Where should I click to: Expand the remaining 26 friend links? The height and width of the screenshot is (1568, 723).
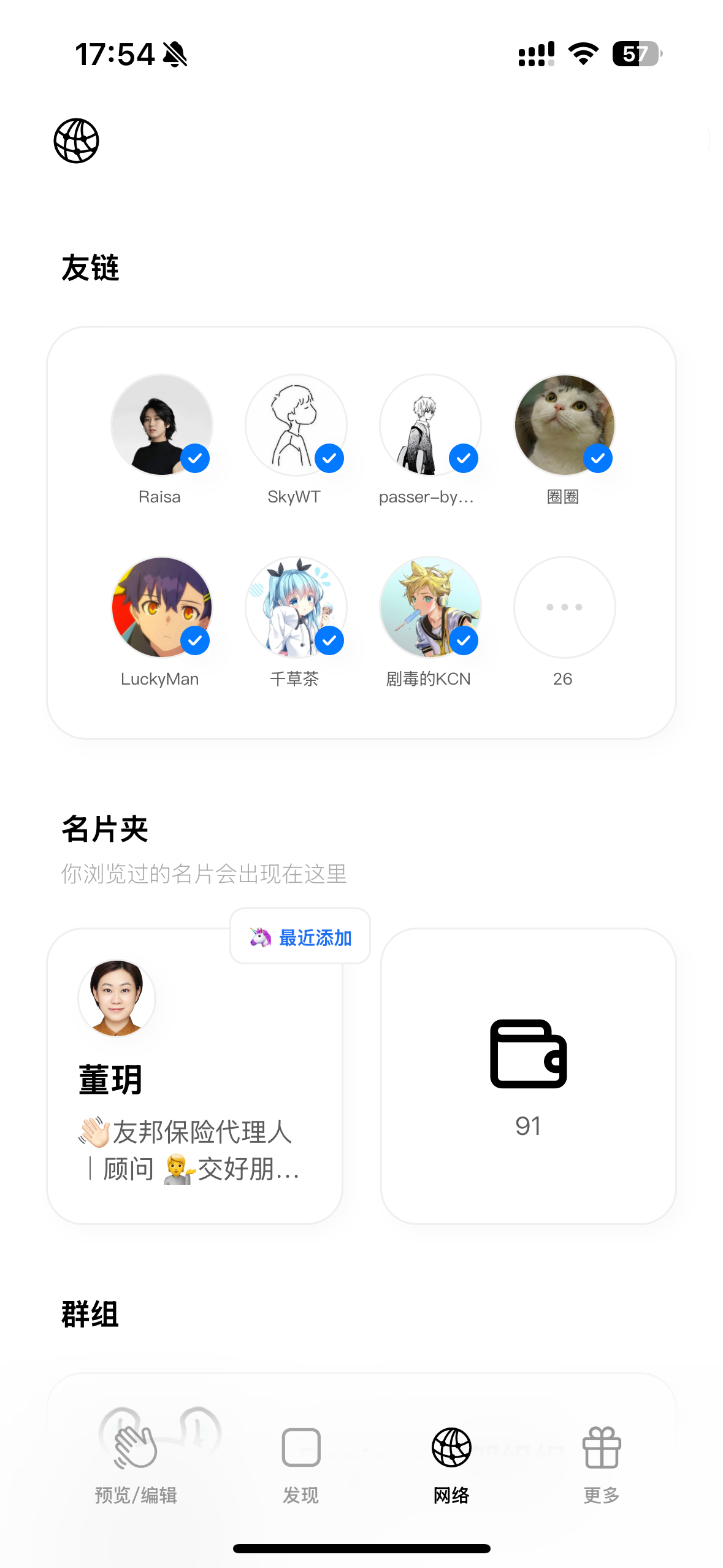tap(564, 607)
